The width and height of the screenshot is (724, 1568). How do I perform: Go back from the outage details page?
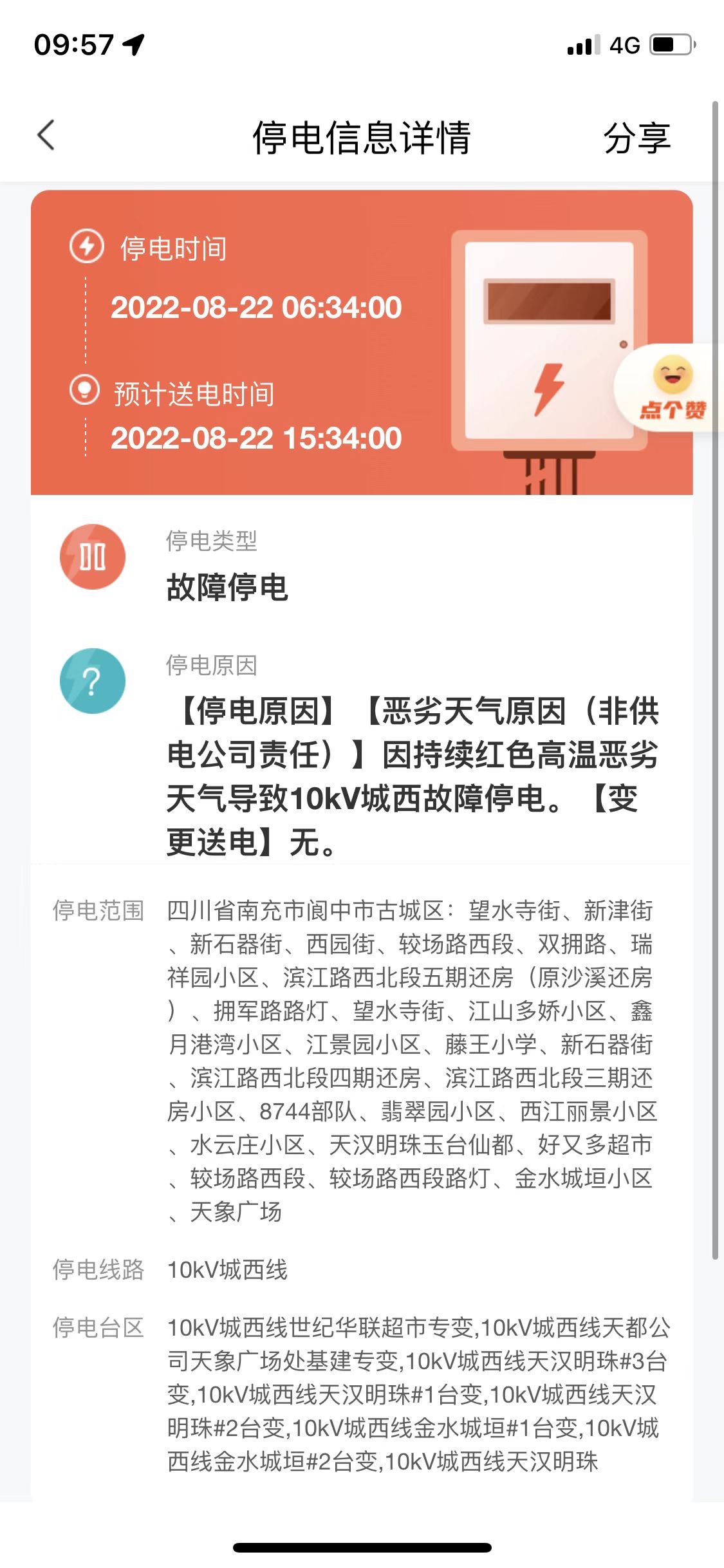coord(46,136)
